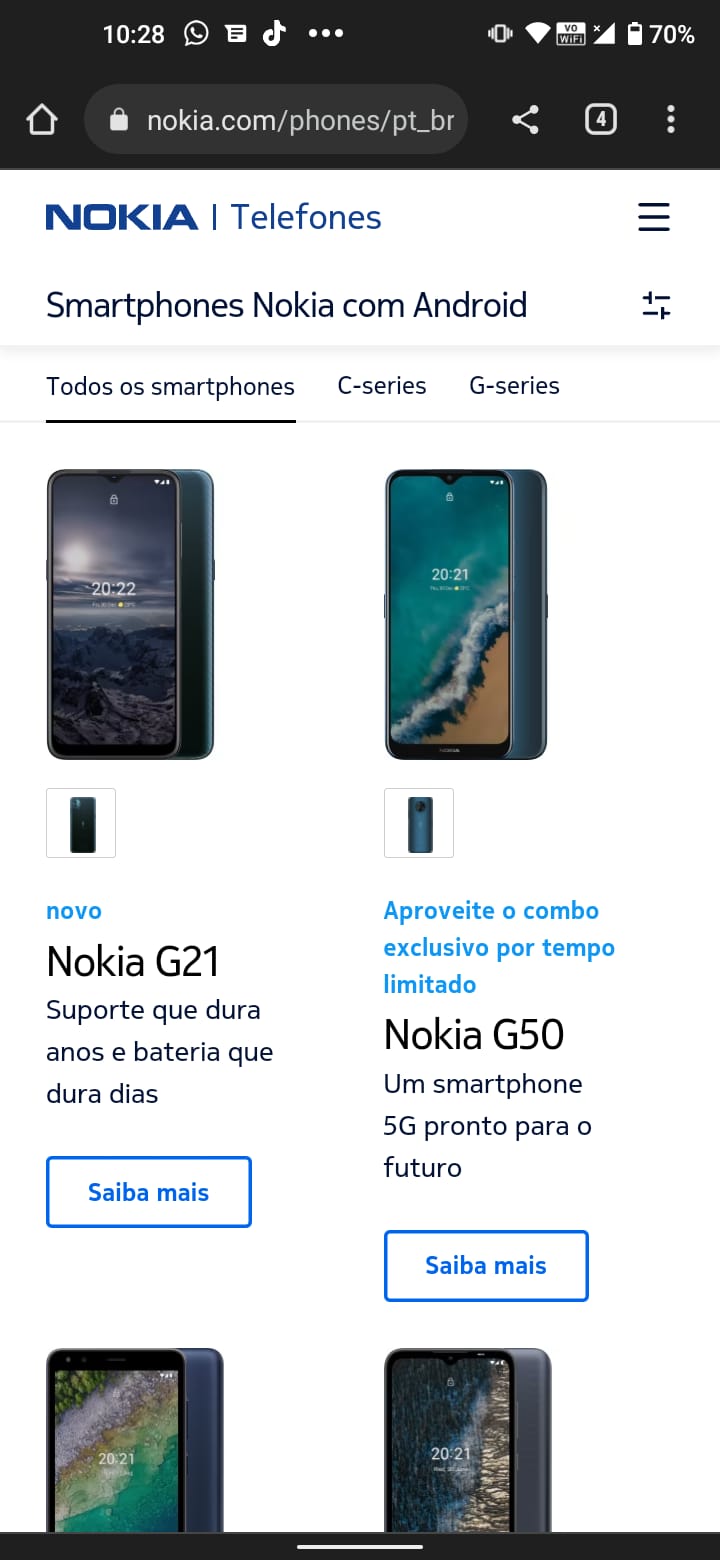Open the Nokia hamburger menu
The width and height of the screenshot is (720, 1560).
654,217
